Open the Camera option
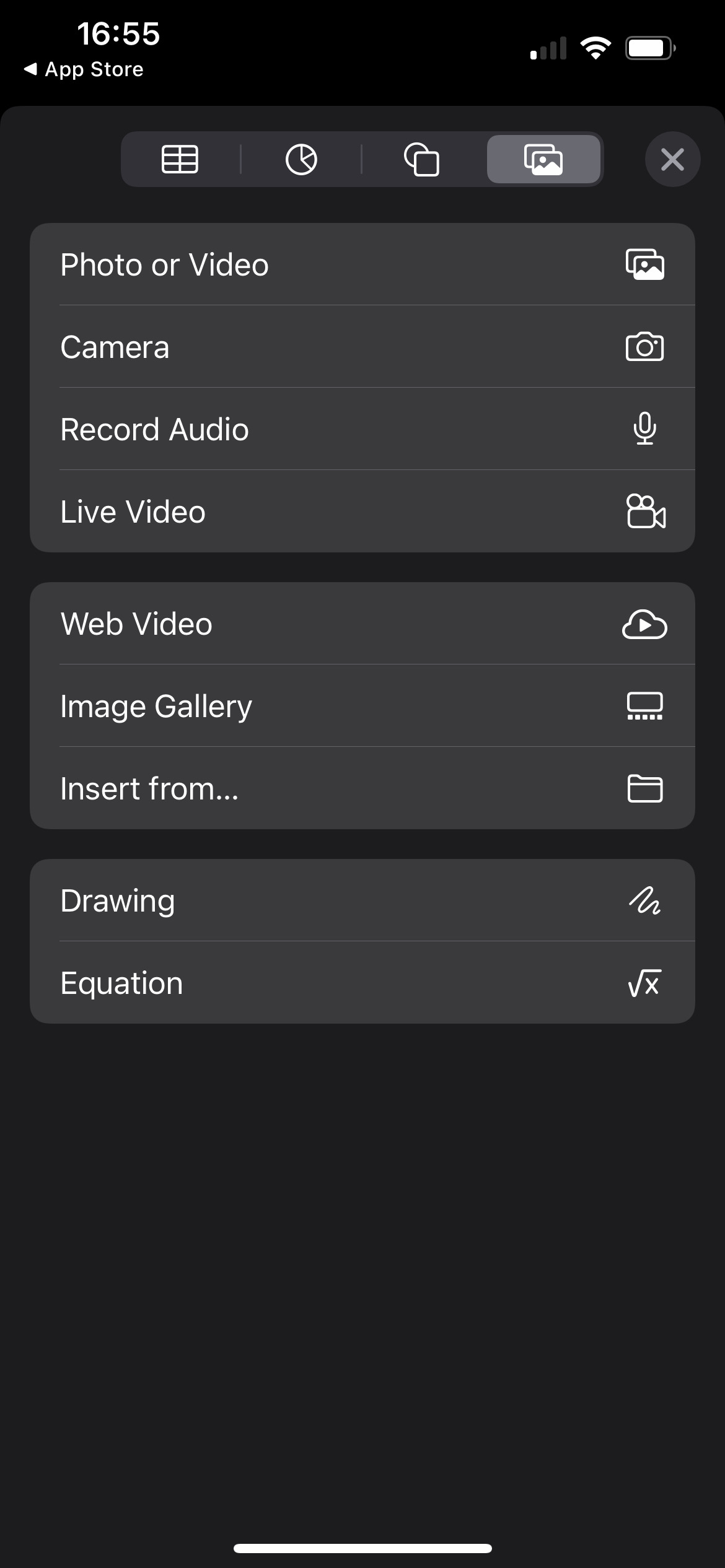Screen dimensions: 725x1568 (362, 347)
